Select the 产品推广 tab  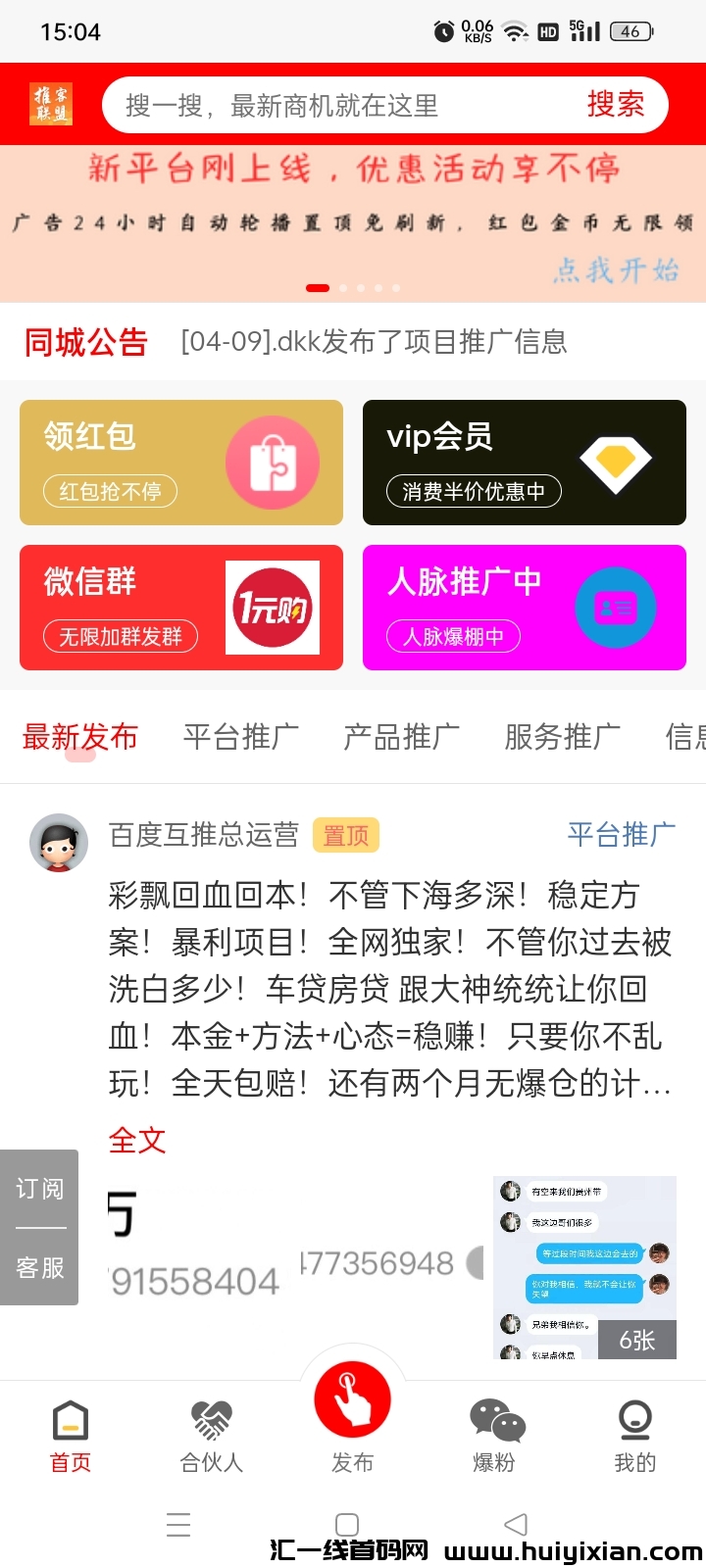400,737
